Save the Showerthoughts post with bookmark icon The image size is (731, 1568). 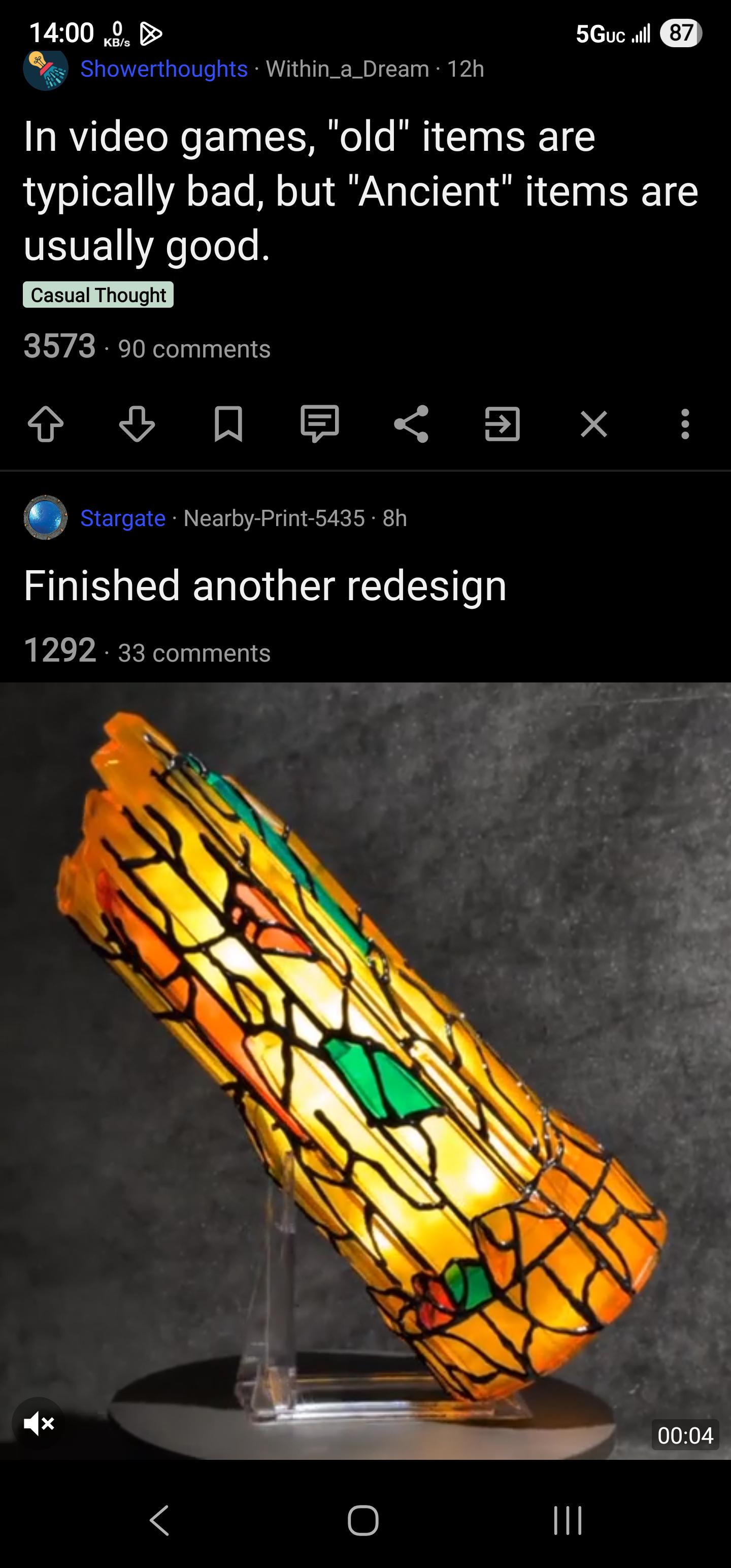point(228,423)
